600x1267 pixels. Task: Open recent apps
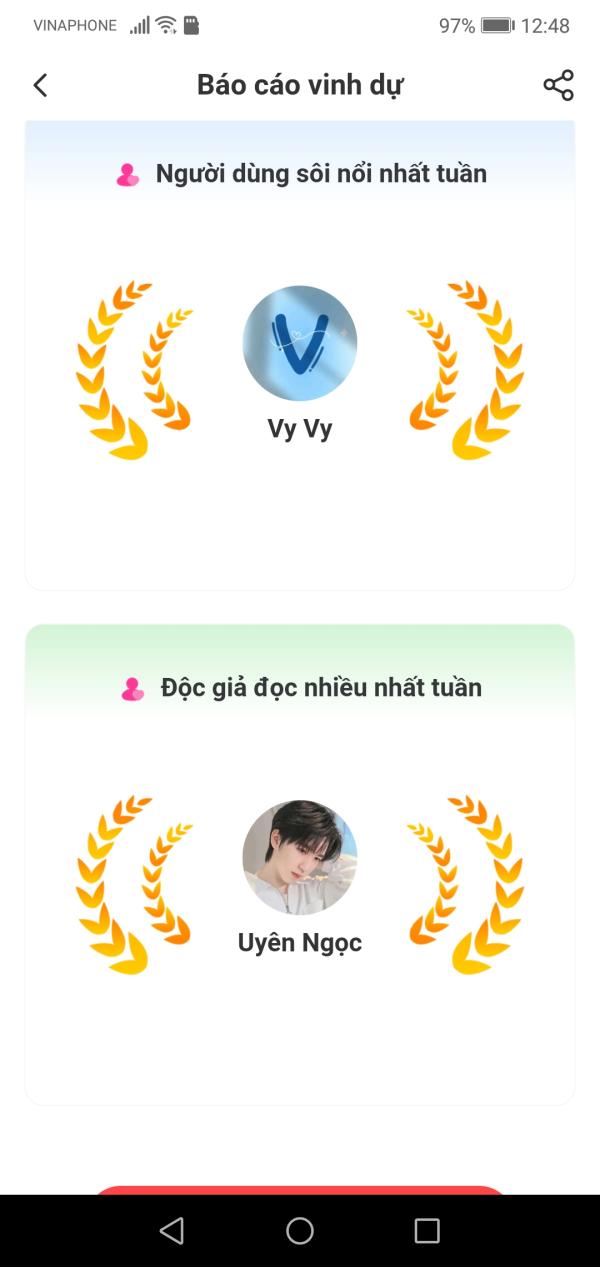click(427, 1230)
